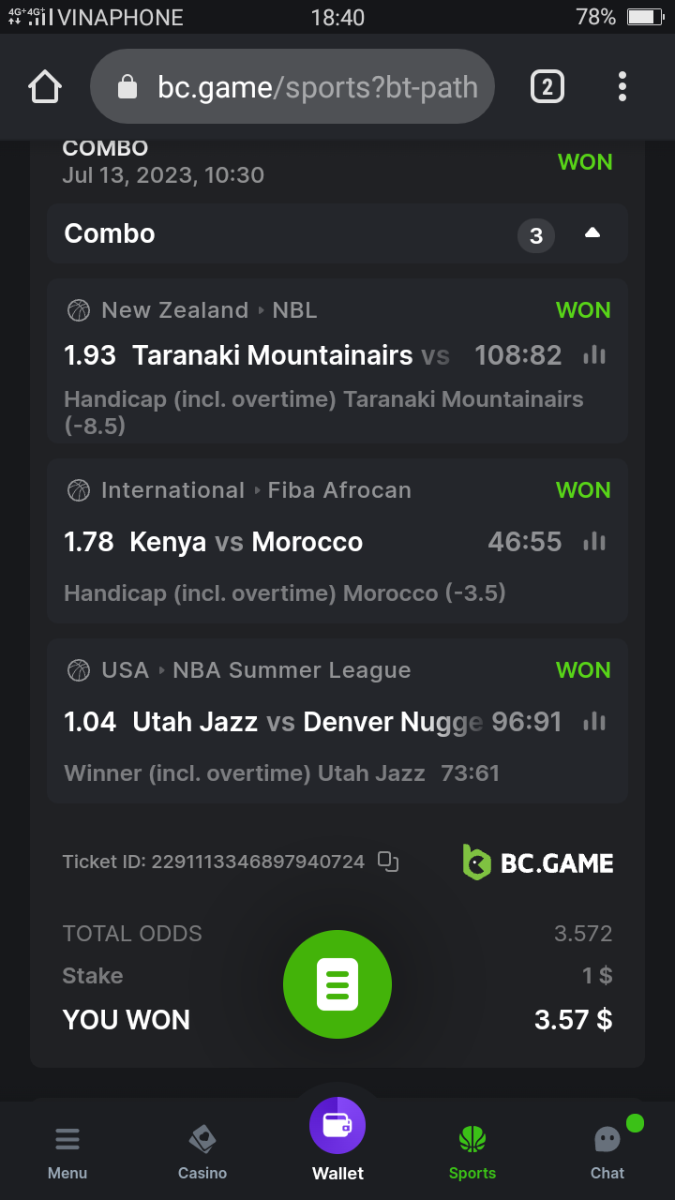View stats for the Kenya vs Morocco match
Viewport: 675px width, 1200px height.
click(x=595, y=542)
